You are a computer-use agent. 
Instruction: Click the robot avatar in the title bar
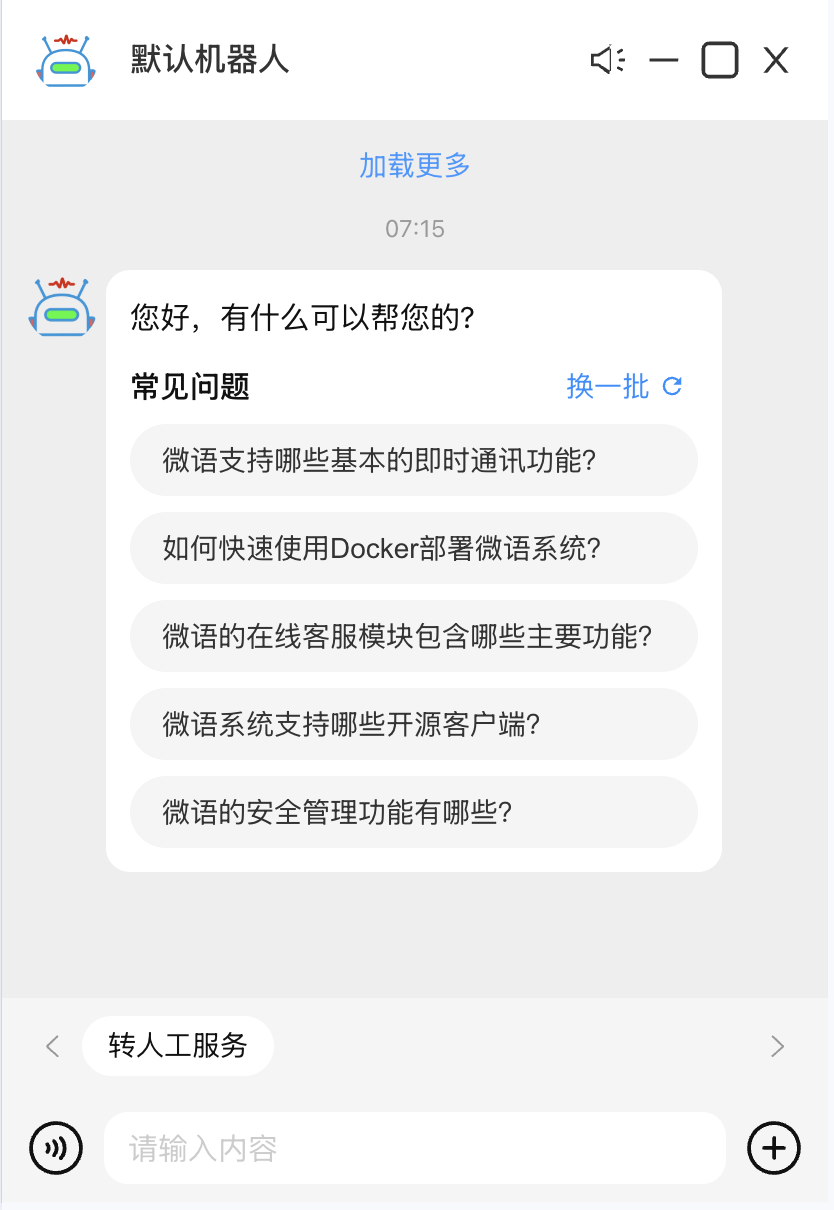coord(63,60)
